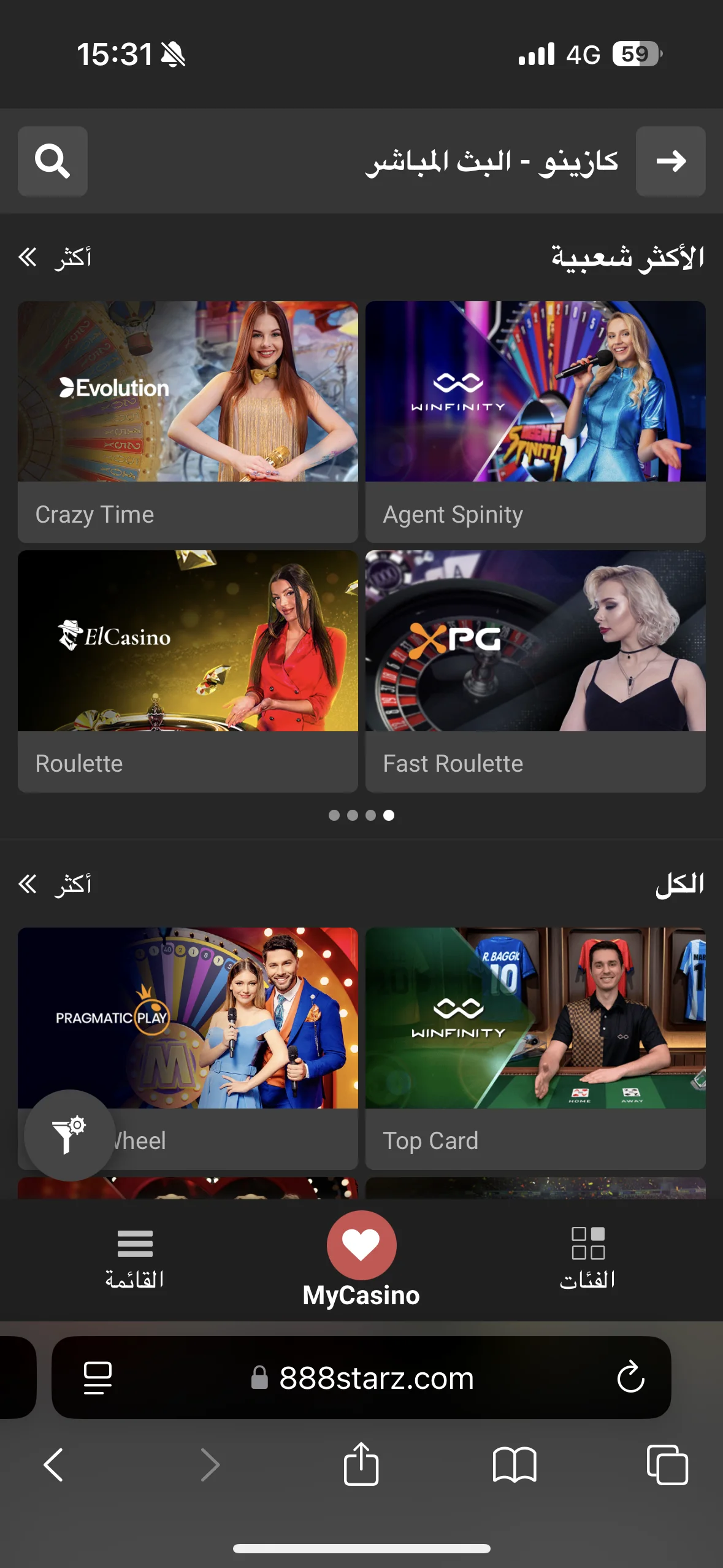Open the Top Card game
The width and height of the screenshot is (723, 1568).
point(535,1047)
